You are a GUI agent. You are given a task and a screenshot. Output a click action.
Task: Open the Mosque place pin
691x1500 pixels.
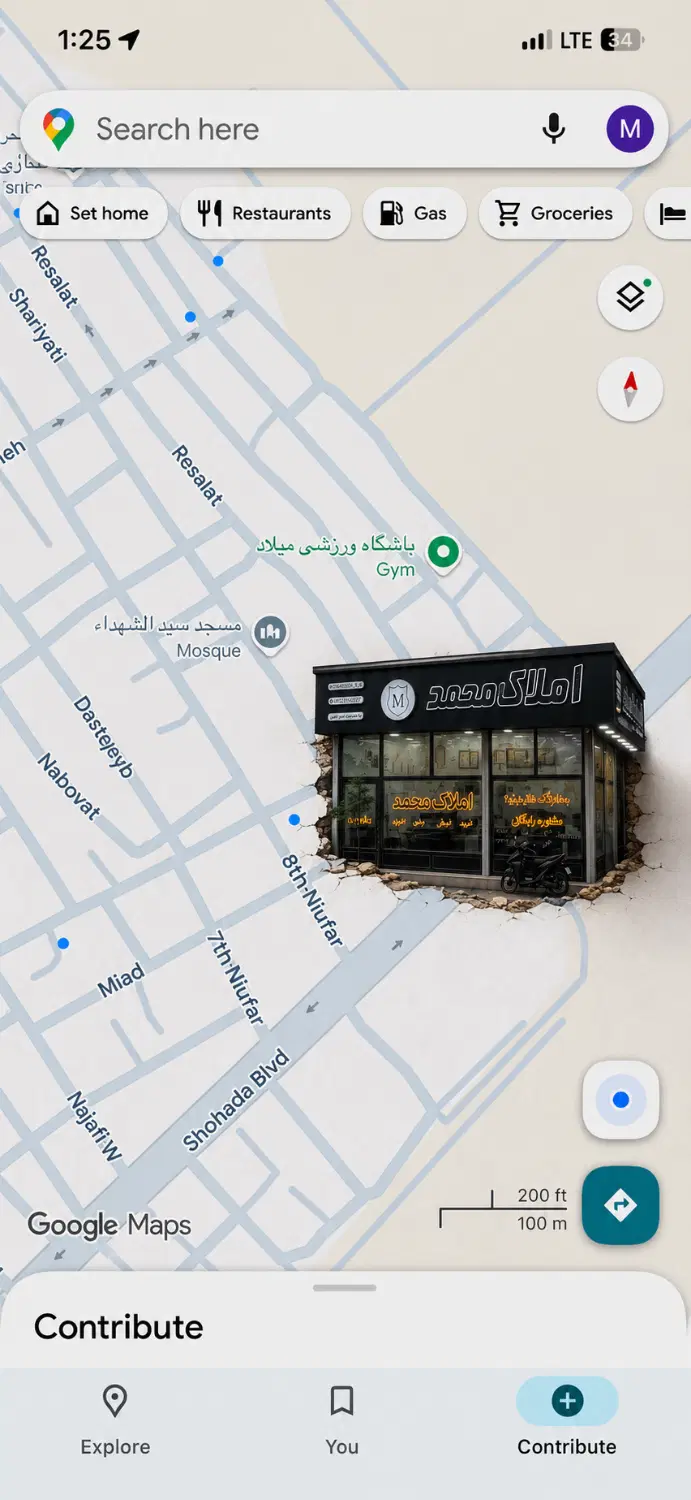[x=270, y=632]
